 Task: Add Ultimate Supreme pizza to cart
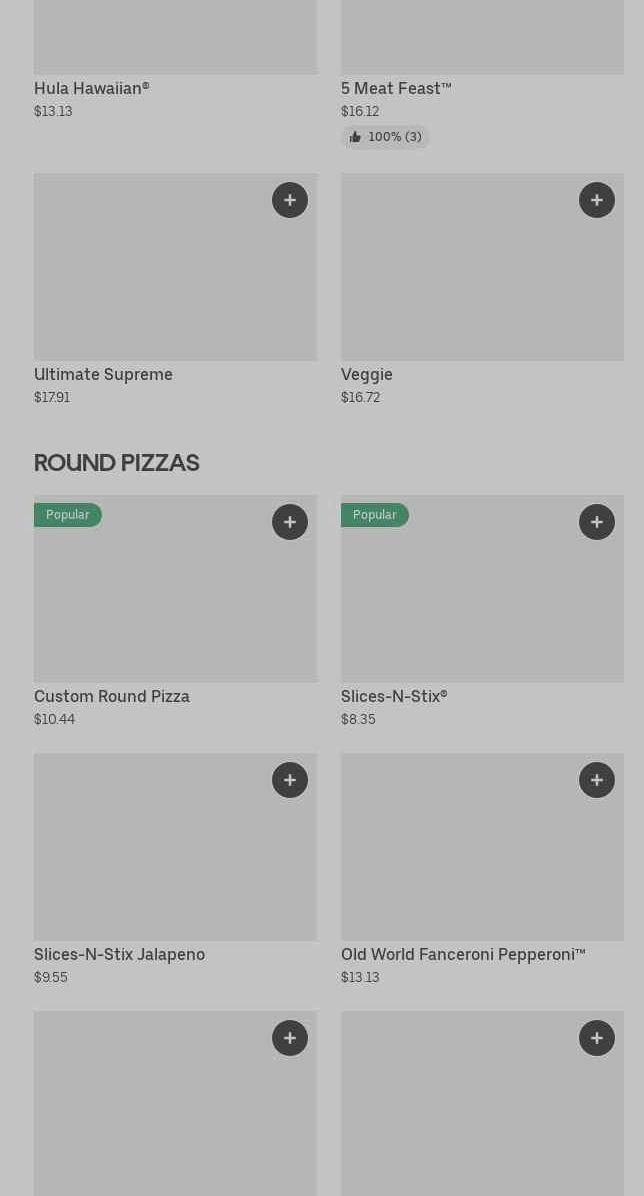point(290,200)
